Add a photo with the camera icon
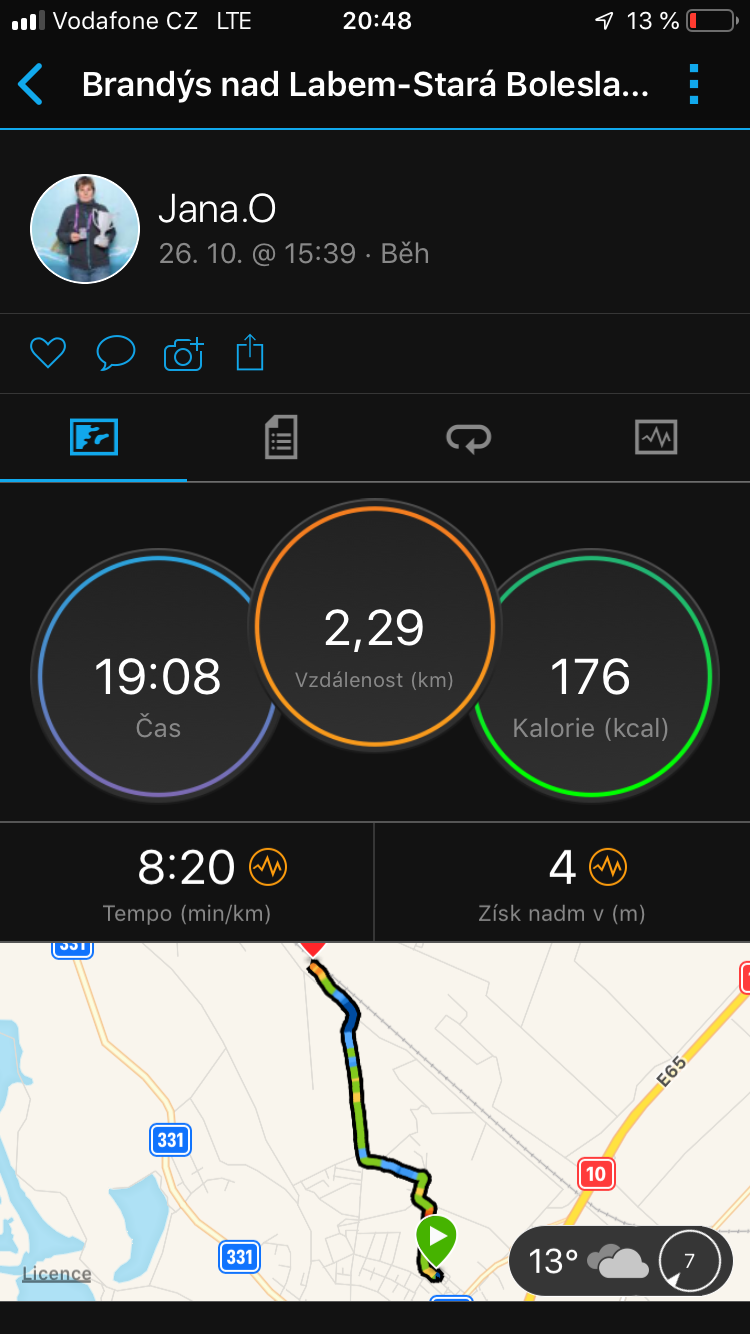Image resolution: width=750 pixels, height=1334 pixels. pos(183,353)
